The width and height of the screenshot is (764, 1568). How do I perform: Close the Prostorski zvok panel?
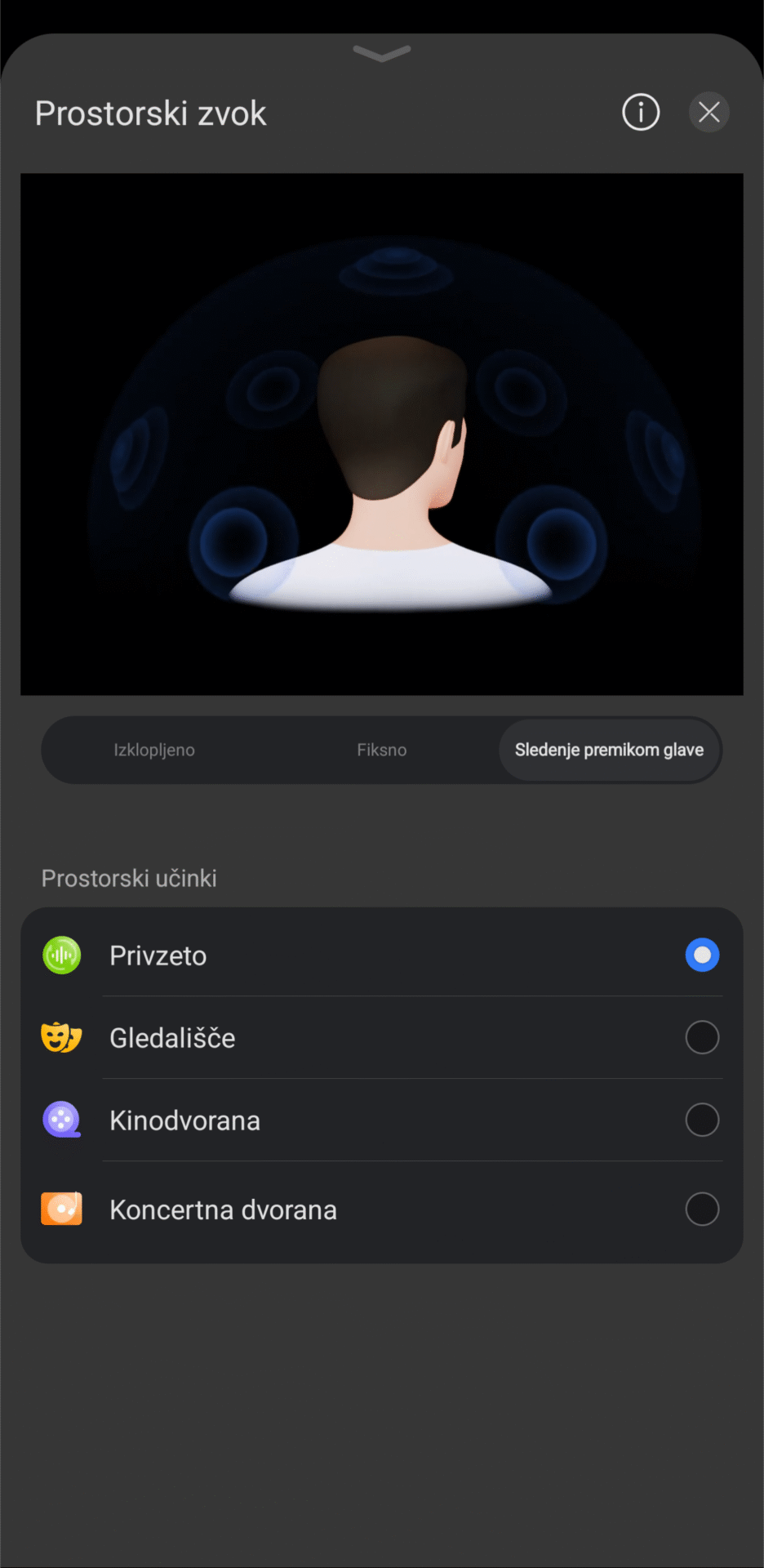708,112
